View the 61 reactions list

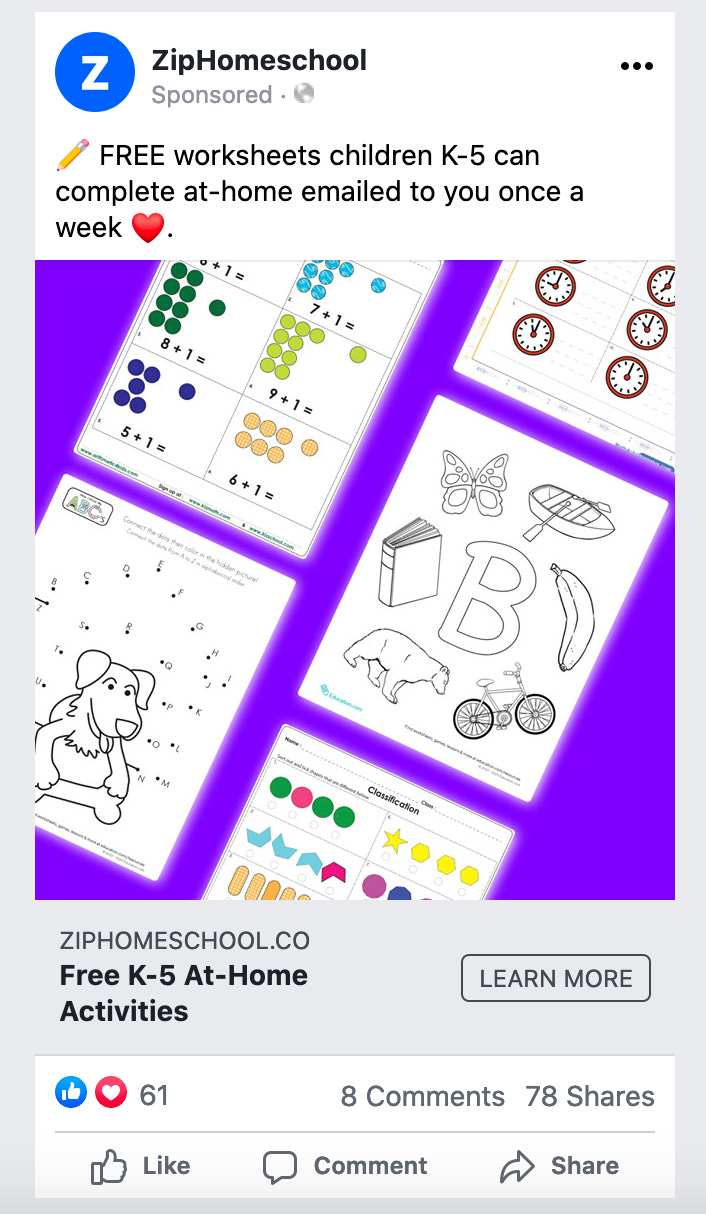(x=112, y=1095)
